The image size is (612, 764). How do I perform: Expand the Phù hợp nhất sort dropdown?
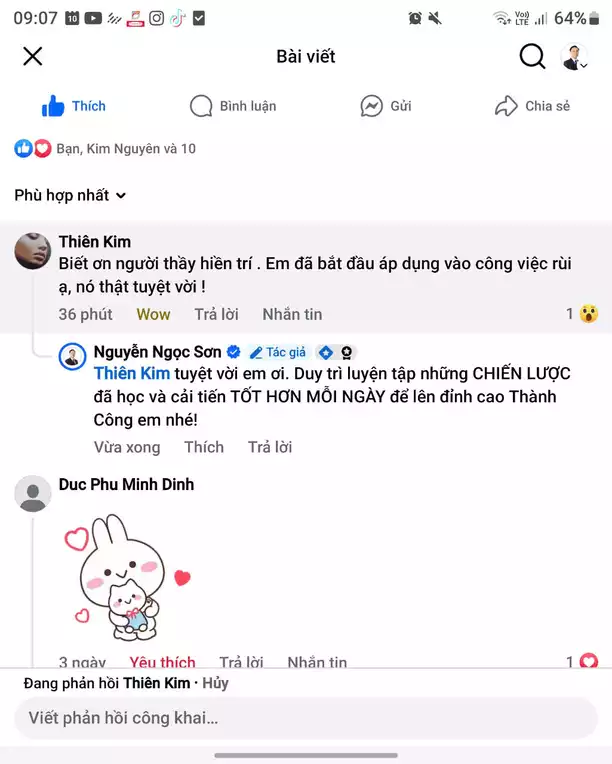(x=70, y=196)
